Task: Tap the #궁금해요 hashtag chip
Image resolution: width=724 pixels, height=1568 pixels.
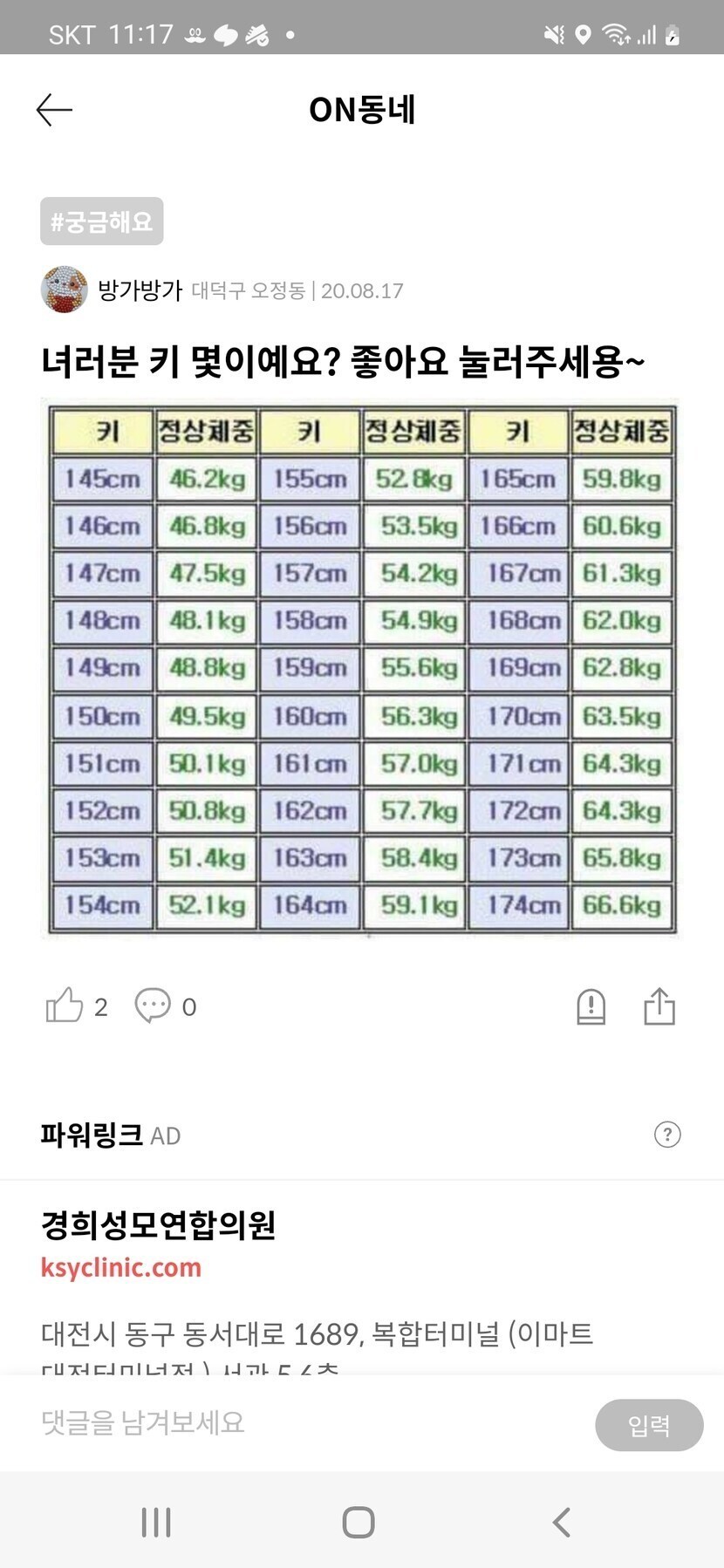Action: 101,222
